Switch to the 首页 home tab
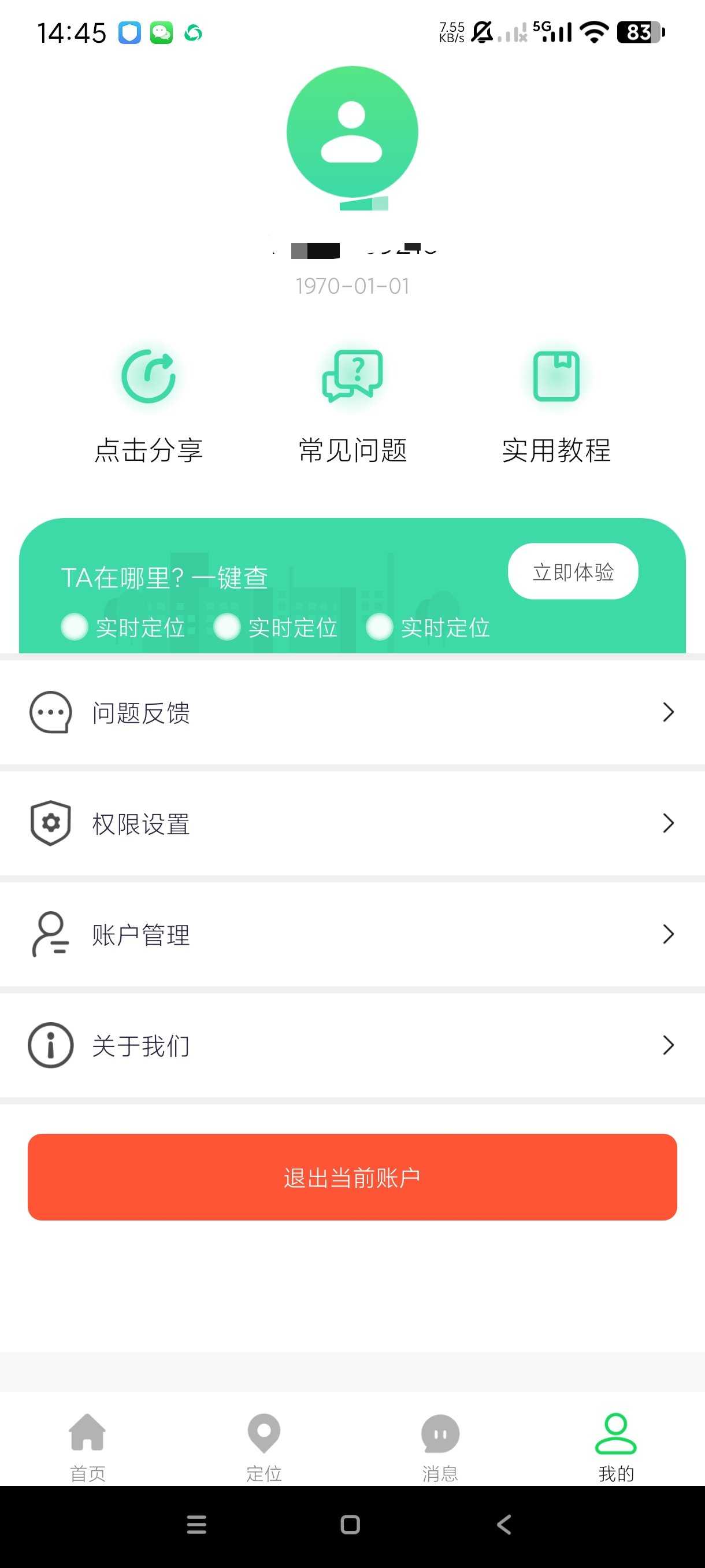The height and width of the screenshot is (1568, 705). 88,1447
